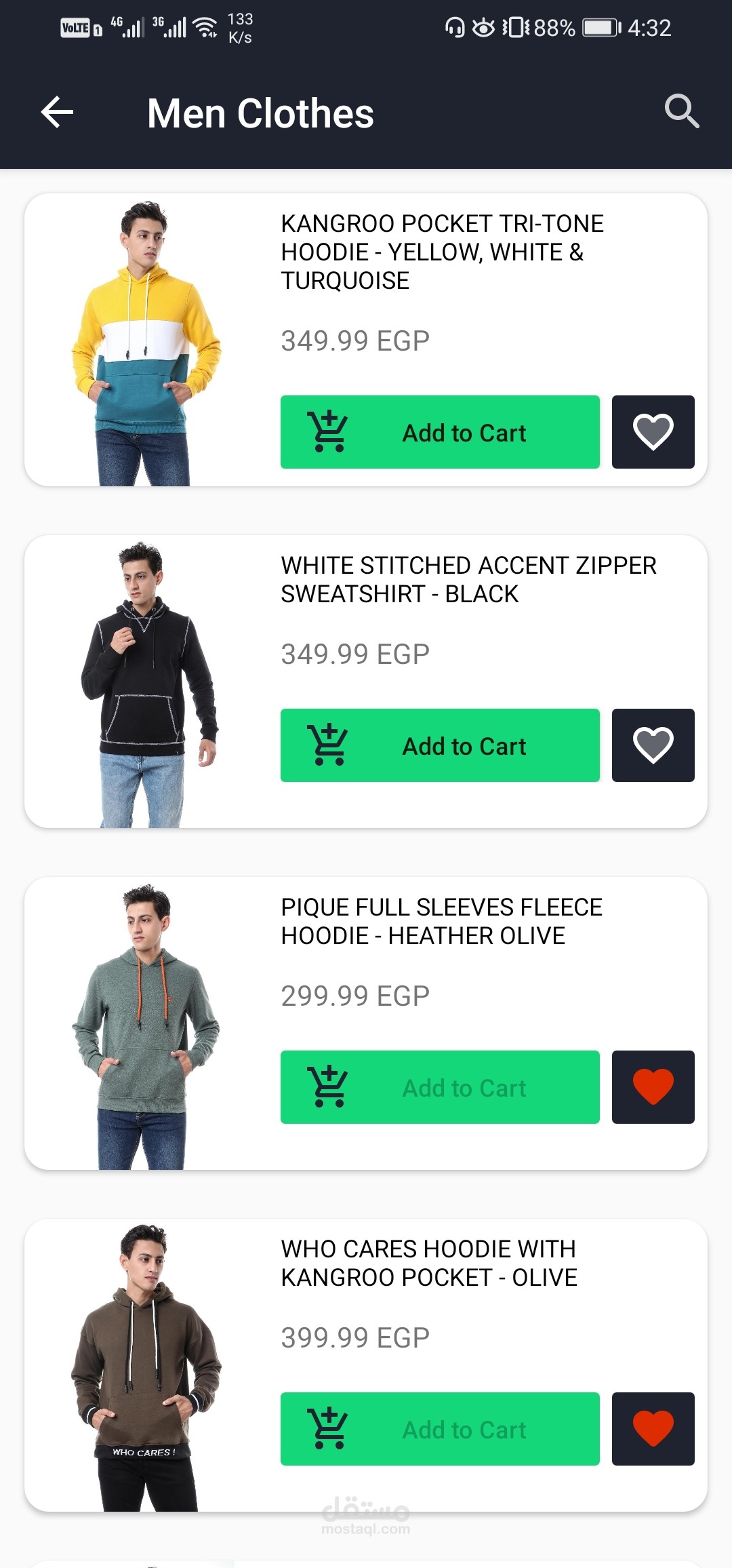Favorite the Kangroo Pocket Tri-Tone Hoodie
The height and width of the screenshot is (1568, 732).
click(x=653, y=432)
